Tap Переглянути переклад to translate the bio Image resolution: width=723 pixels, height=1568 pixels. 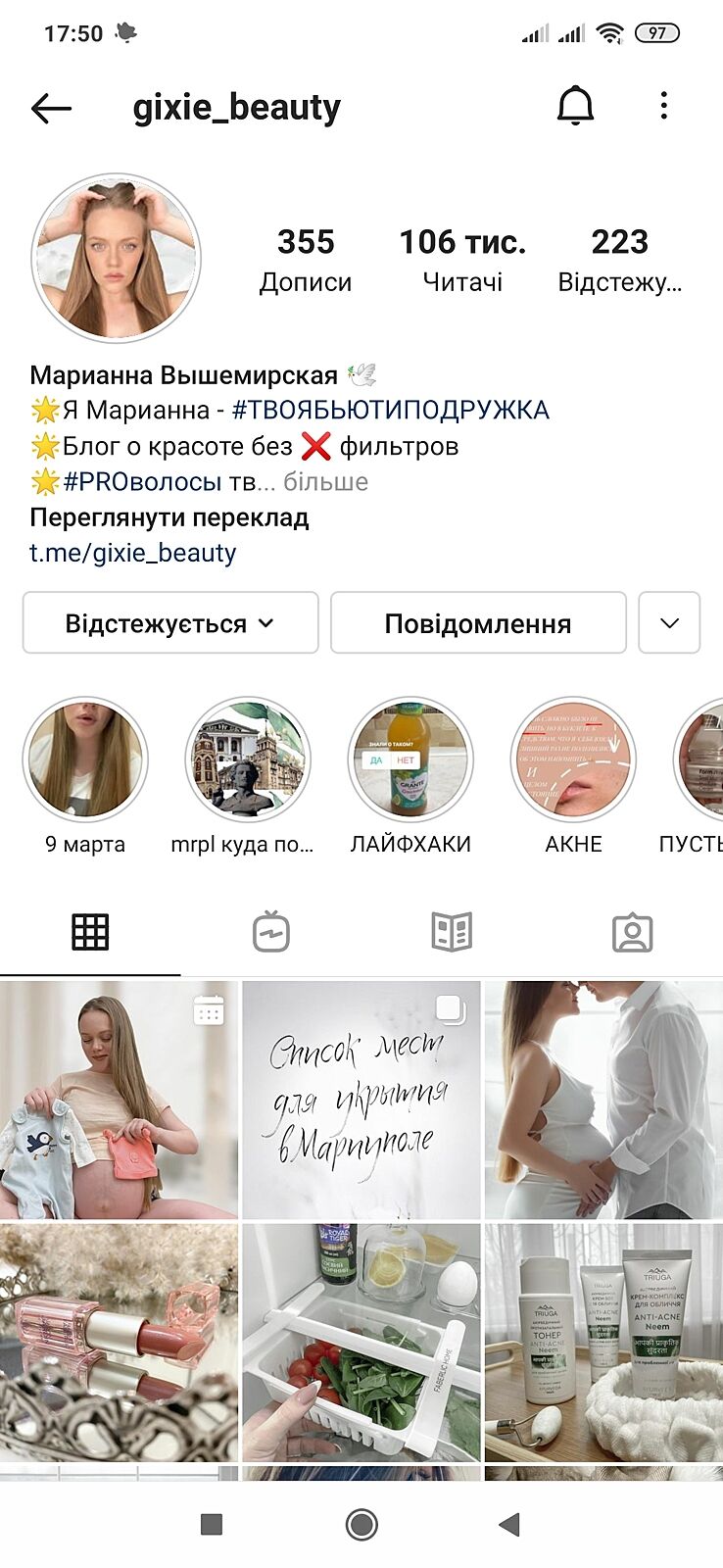pyautogui.click(x=169, y=517)
